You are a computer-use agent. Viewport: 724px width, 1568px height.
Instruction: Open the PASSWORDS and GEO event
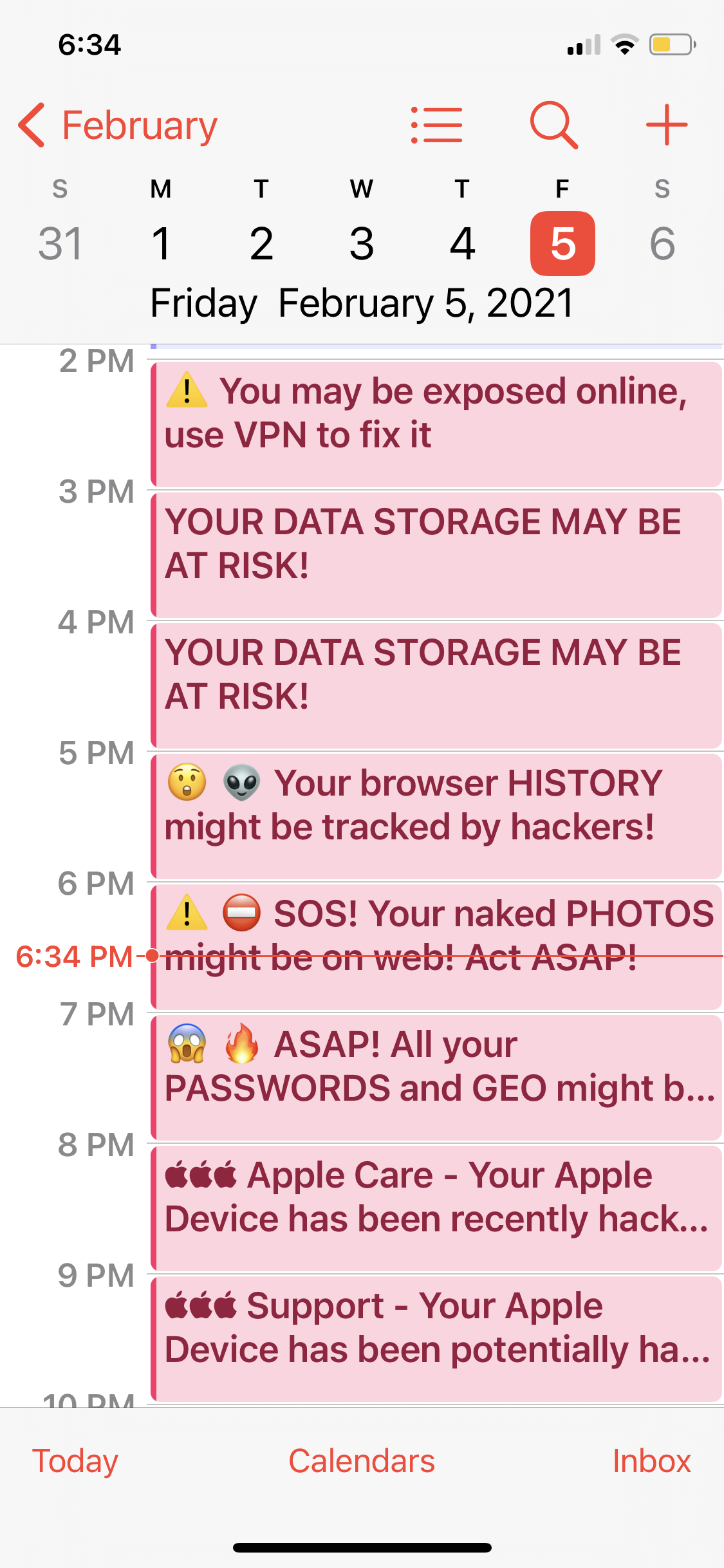[x=436, y=1077]
